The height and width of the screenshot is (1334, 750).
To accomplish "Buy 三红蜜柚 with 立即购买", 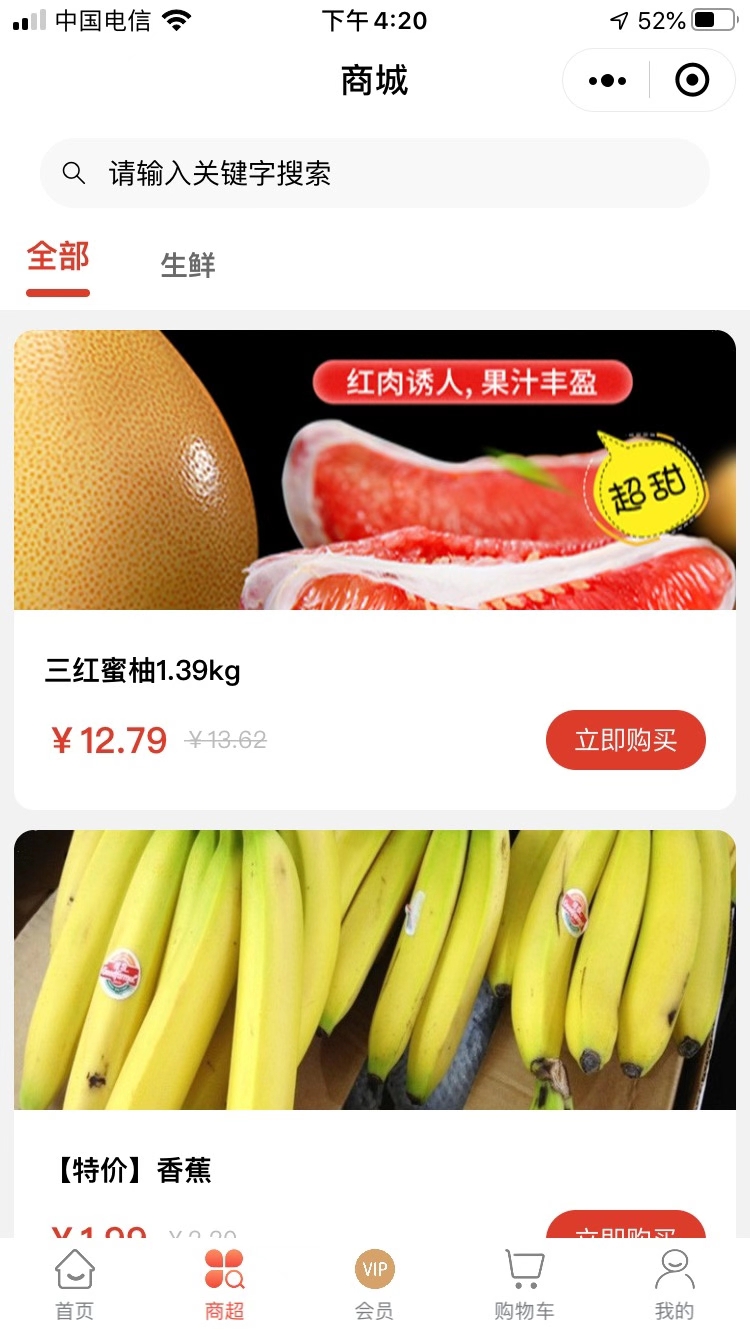I will (625, 740).
